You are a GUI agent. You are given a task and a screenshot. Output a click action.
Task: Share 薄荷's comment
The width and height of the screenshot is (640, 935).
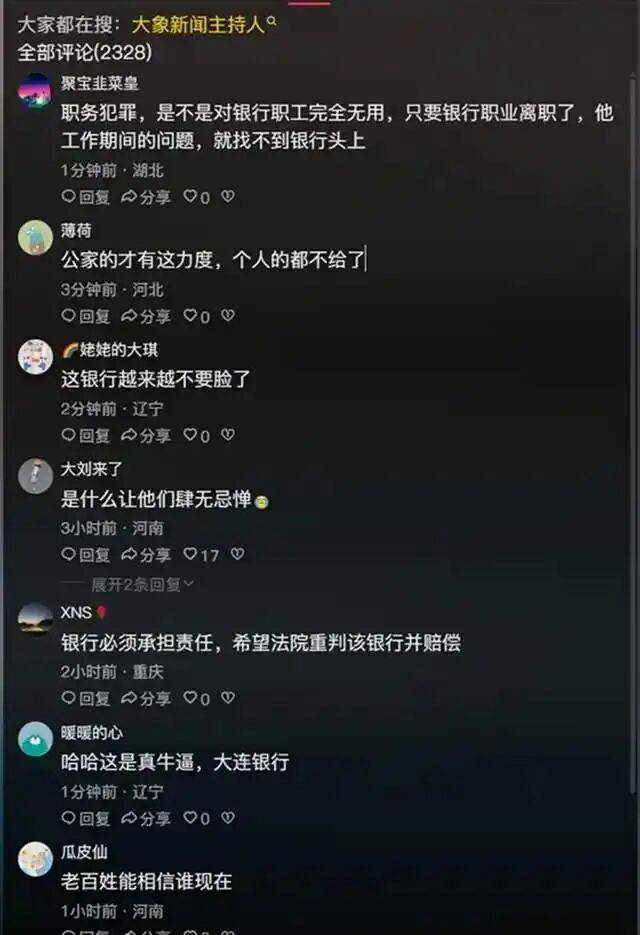[x=146, y=316]
